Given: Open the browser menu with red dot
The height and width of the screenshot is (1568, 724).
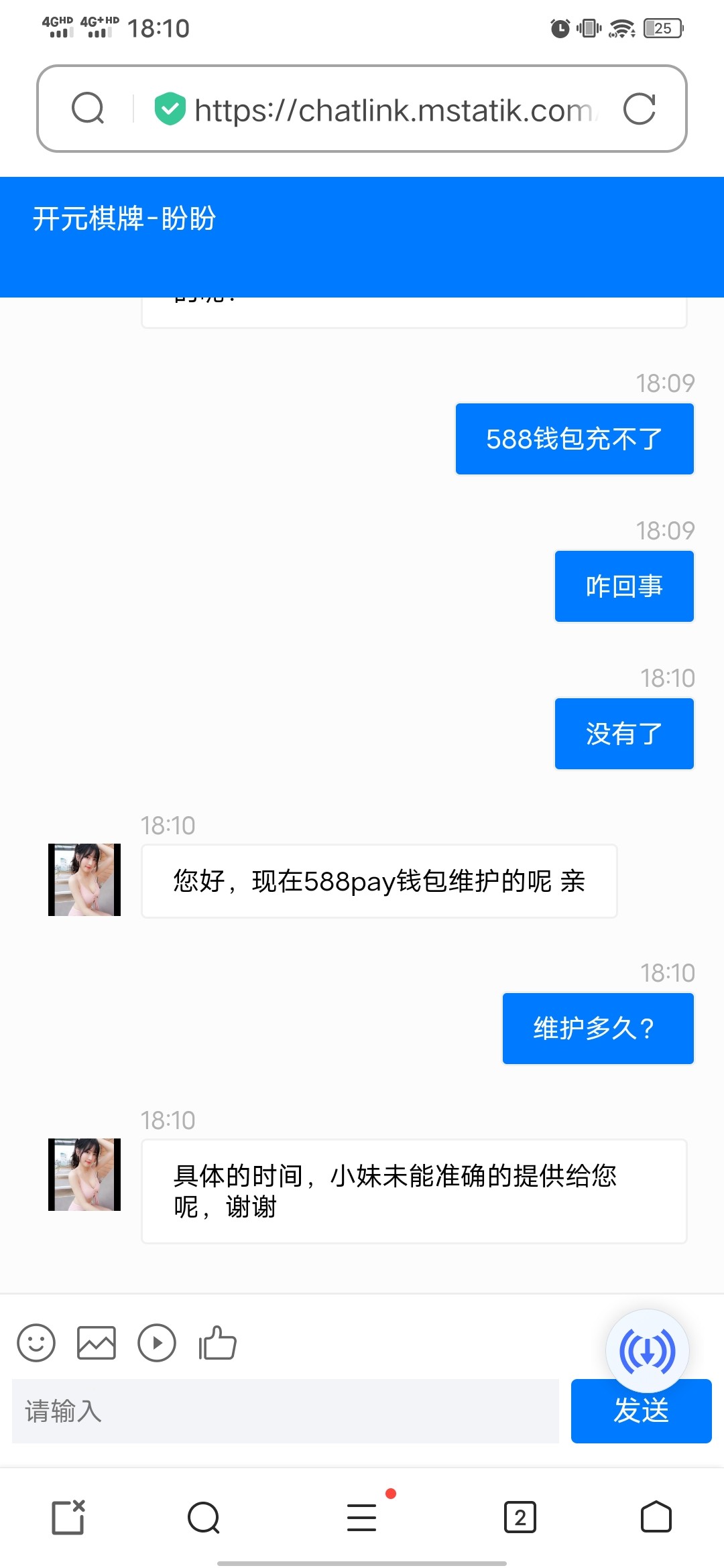Looking at the screenshot, I should tap(361, 1518).
